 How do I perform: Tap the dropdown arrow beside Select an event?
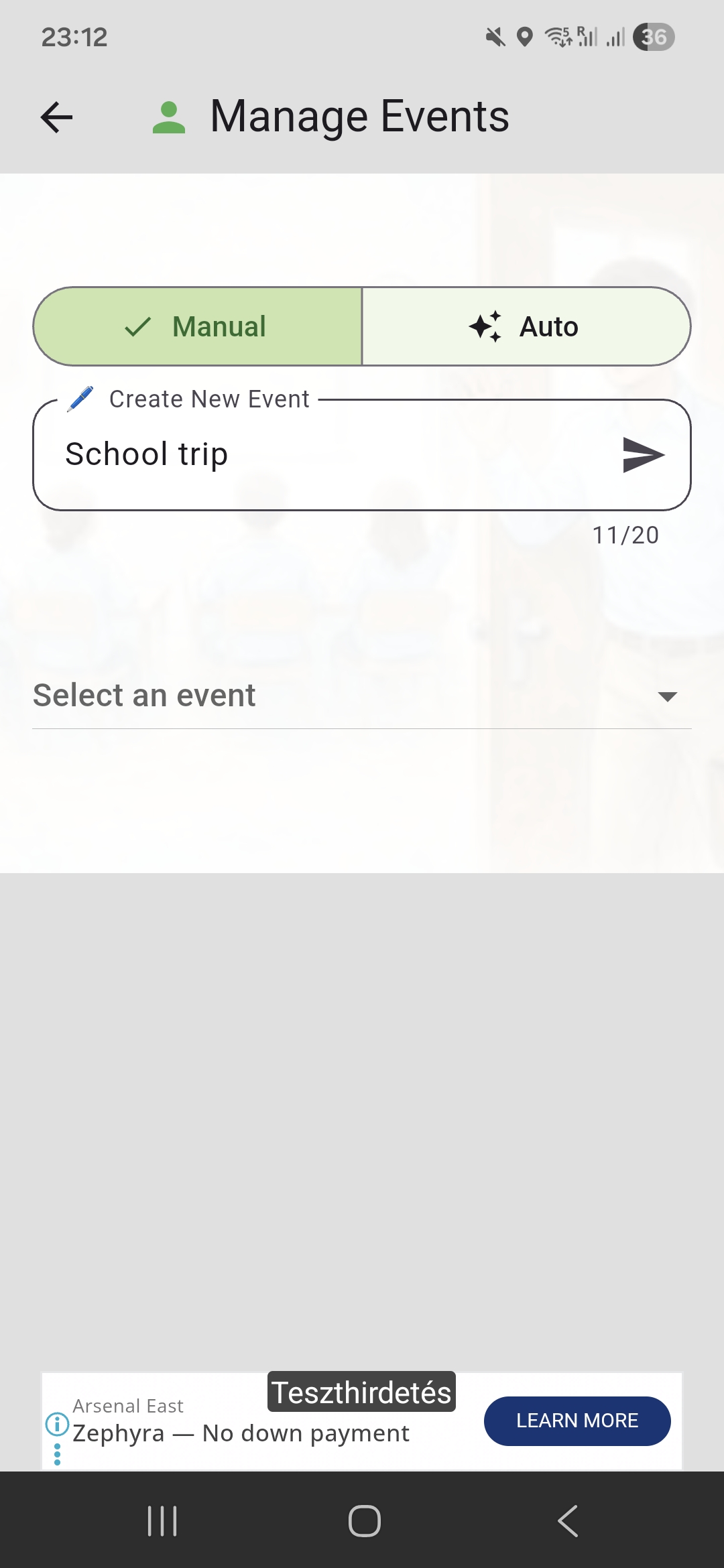668,697
